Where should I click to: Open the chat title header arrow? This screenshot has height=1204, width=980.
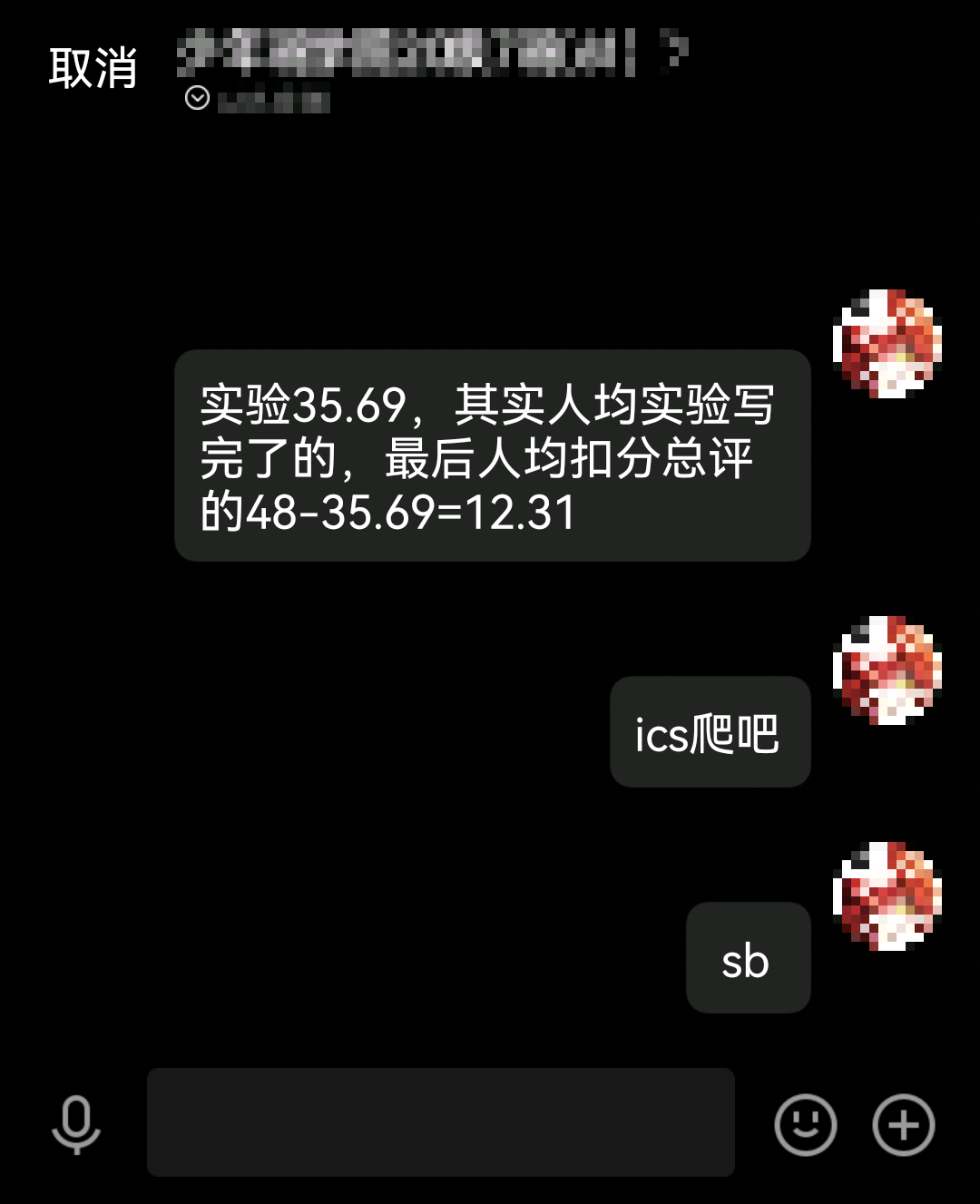[674, 52]
